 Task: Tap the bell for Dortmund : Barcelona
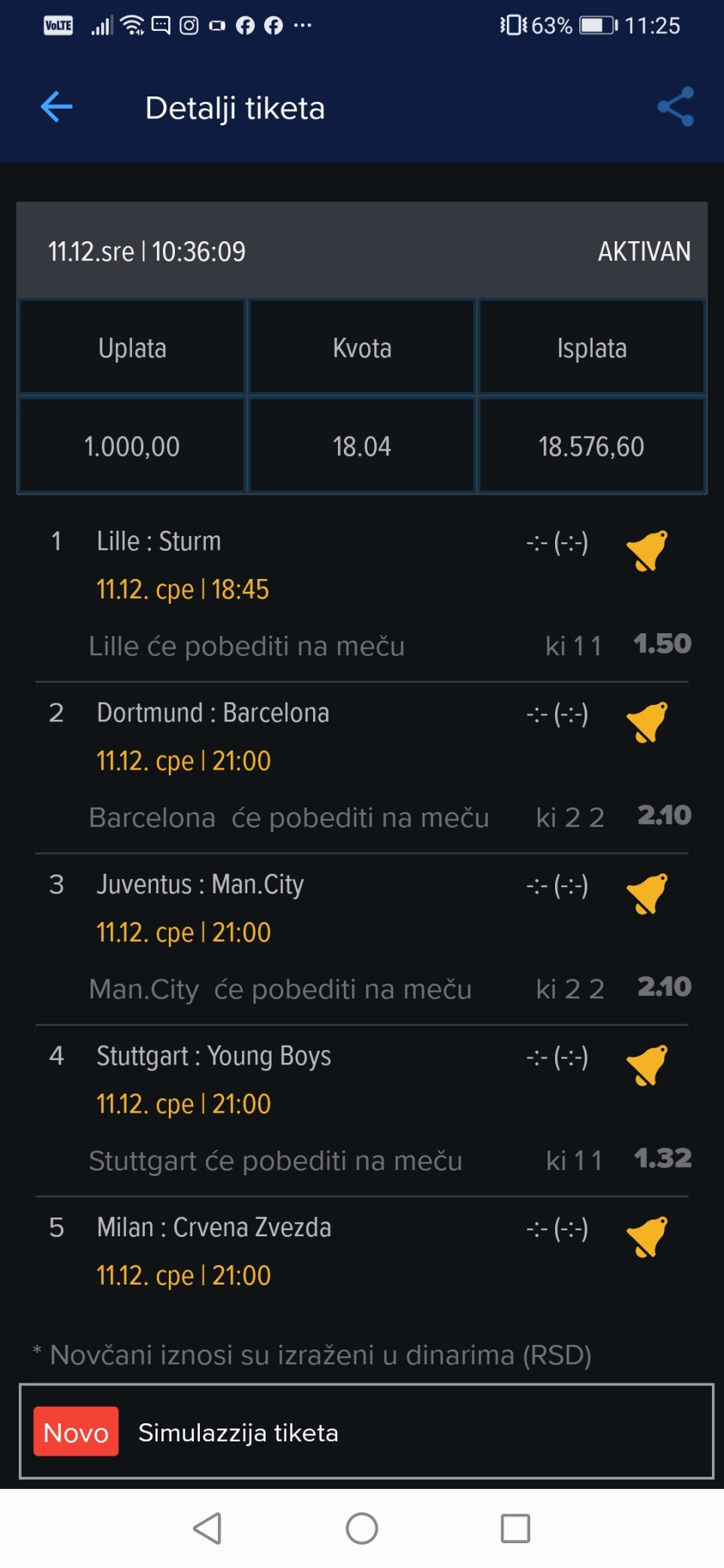(647, 722)
